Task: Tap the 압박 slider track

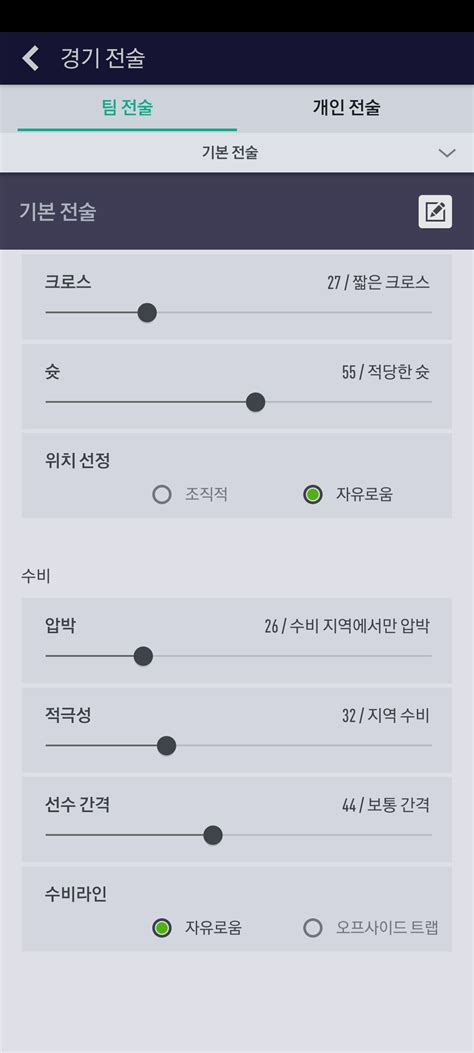Action: click(238, 656)
